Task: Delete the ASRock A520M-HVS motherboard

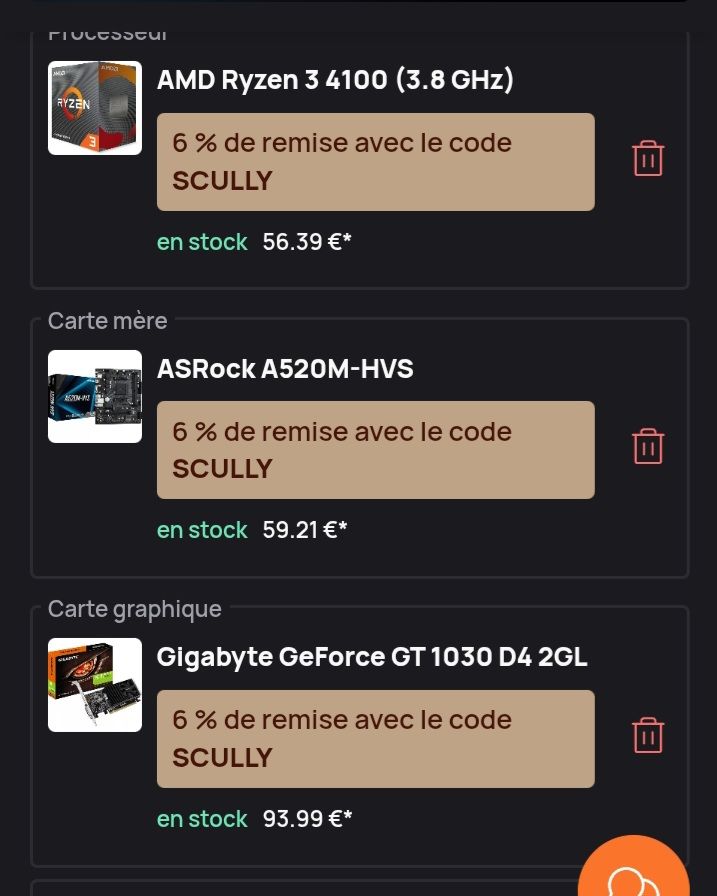Action: point(648,446)
